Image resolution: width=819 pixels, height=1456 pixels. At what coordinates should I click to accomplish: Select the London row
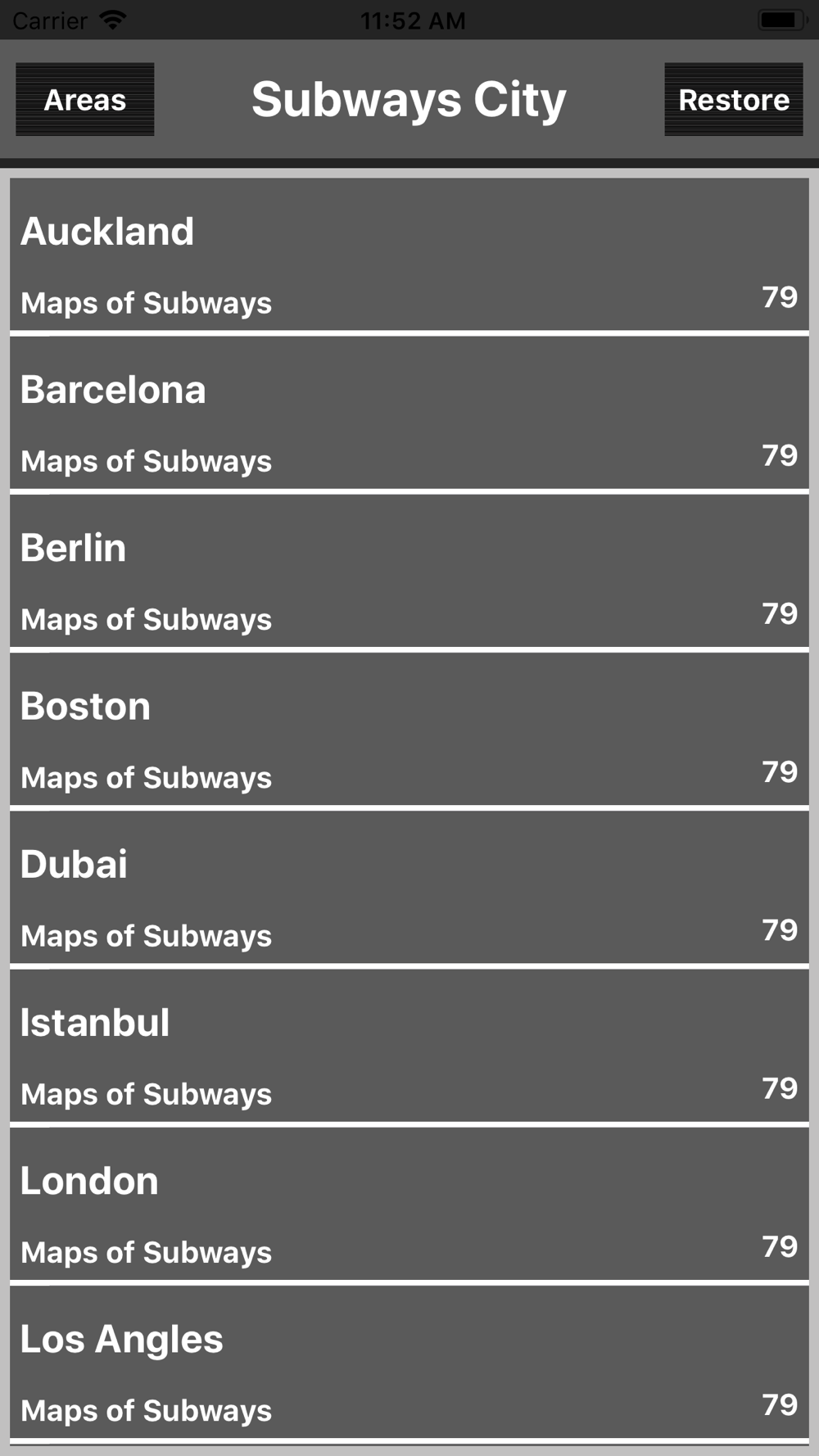click(409, 1204)
